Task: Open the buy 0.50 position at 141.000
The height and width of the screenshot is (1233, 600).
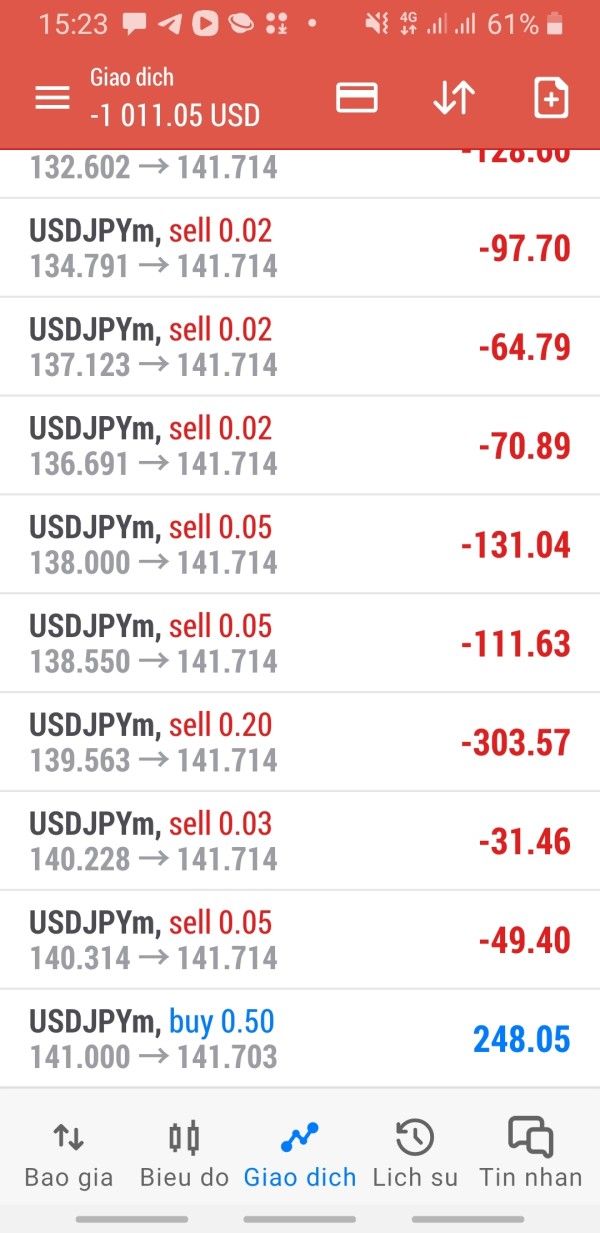Action: click(300, 1039)
